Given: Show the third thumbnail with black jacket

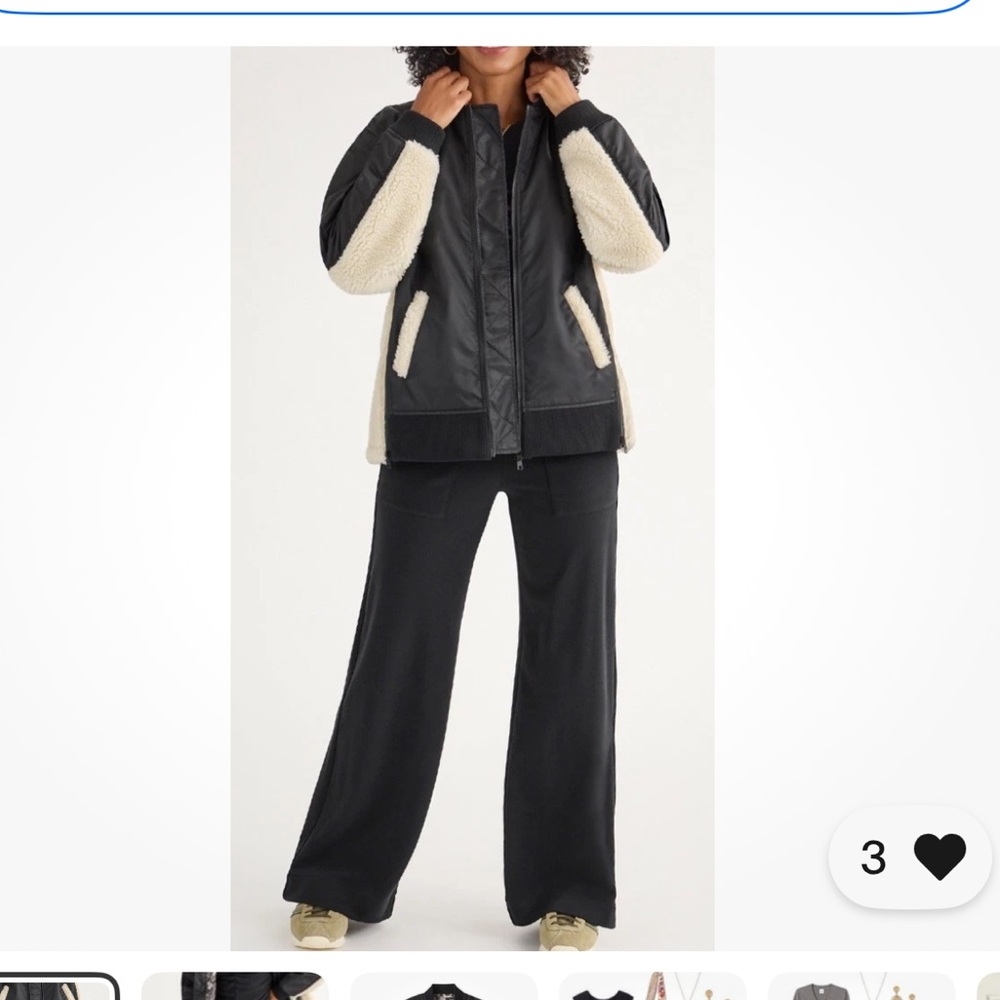Looking at the screenshot, I should (x=443, y=988).
